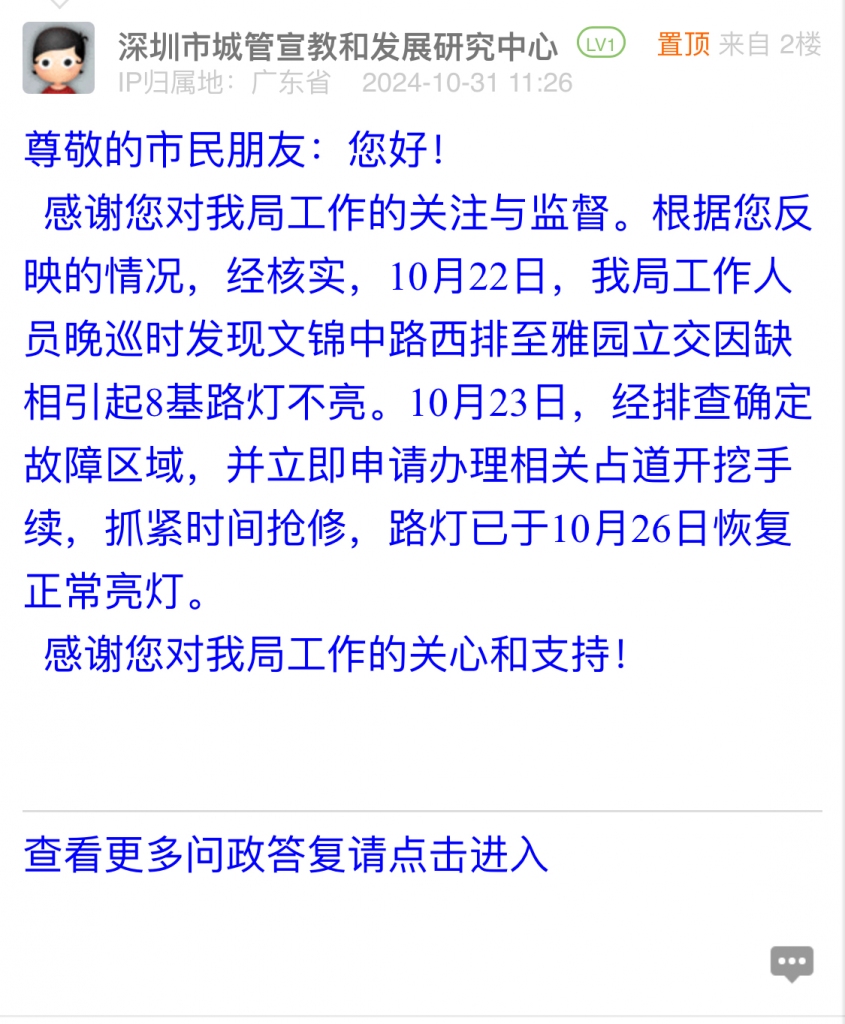
Task: Open 深圳市城管宣教和发展研究中心 user page
Action: (x=337, y=45)
